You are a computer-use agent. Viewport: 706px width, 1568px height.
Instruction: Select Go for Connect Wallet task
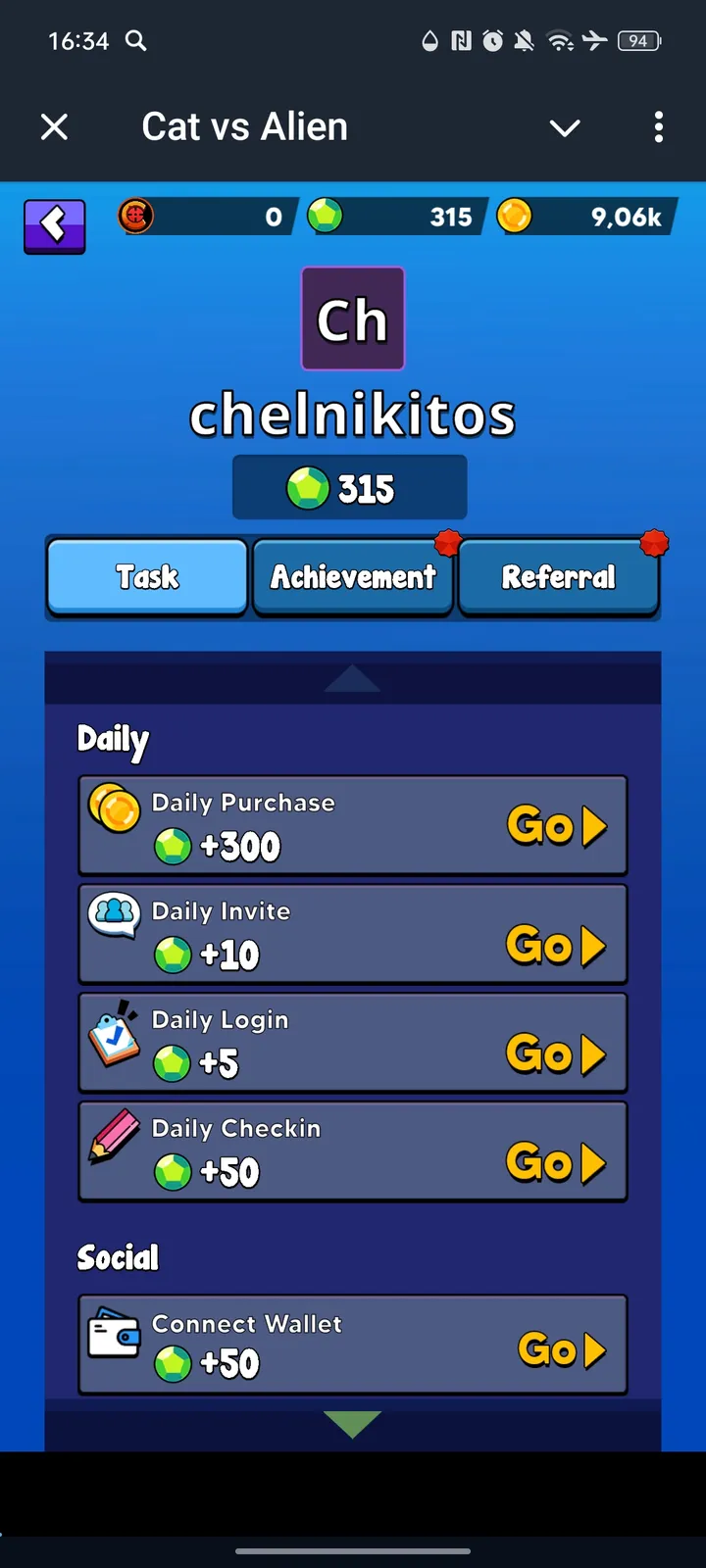pos(562,1349)
